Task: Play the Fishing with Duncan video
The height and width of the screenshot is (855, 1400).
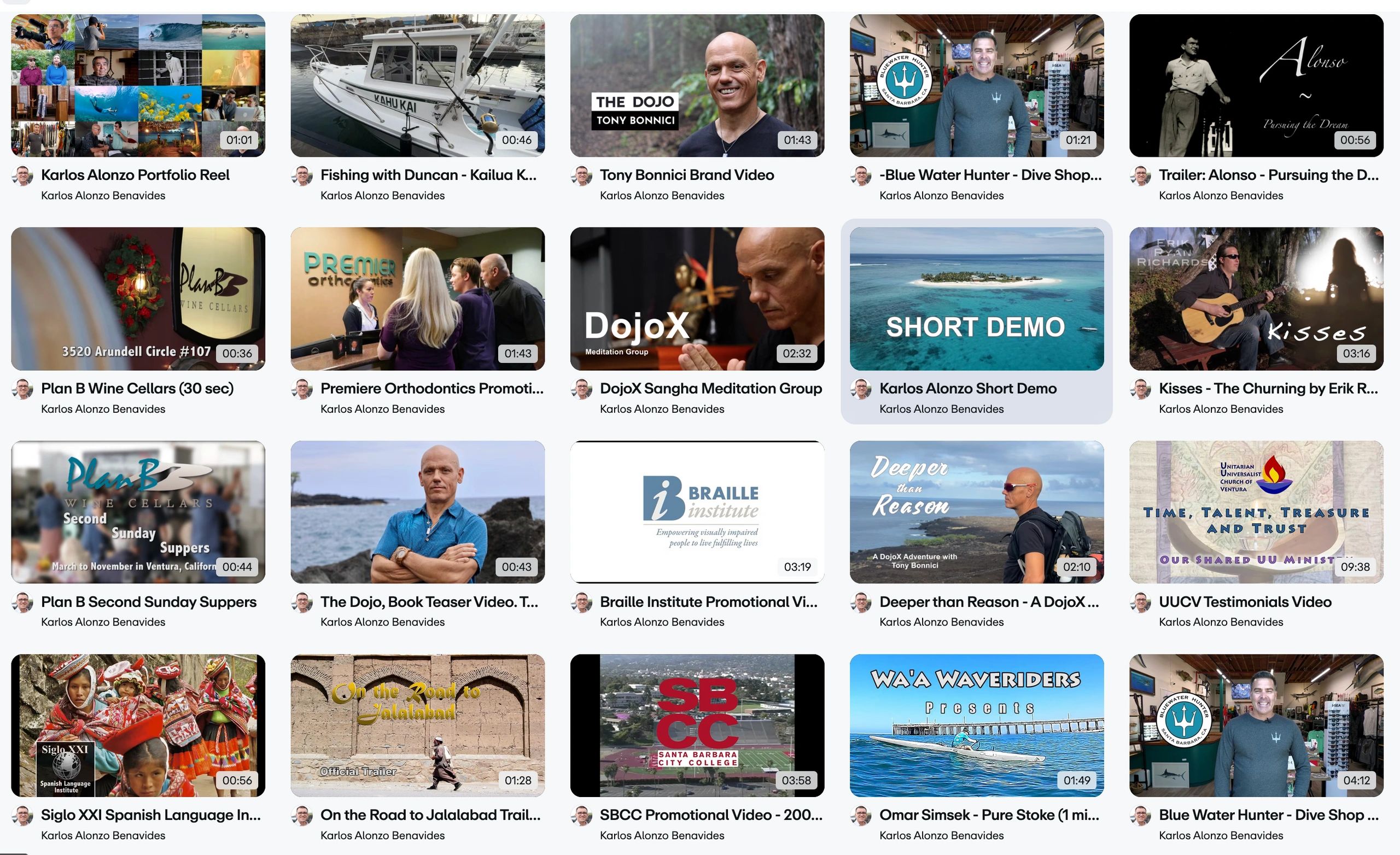Action: (x=418, y=85)
